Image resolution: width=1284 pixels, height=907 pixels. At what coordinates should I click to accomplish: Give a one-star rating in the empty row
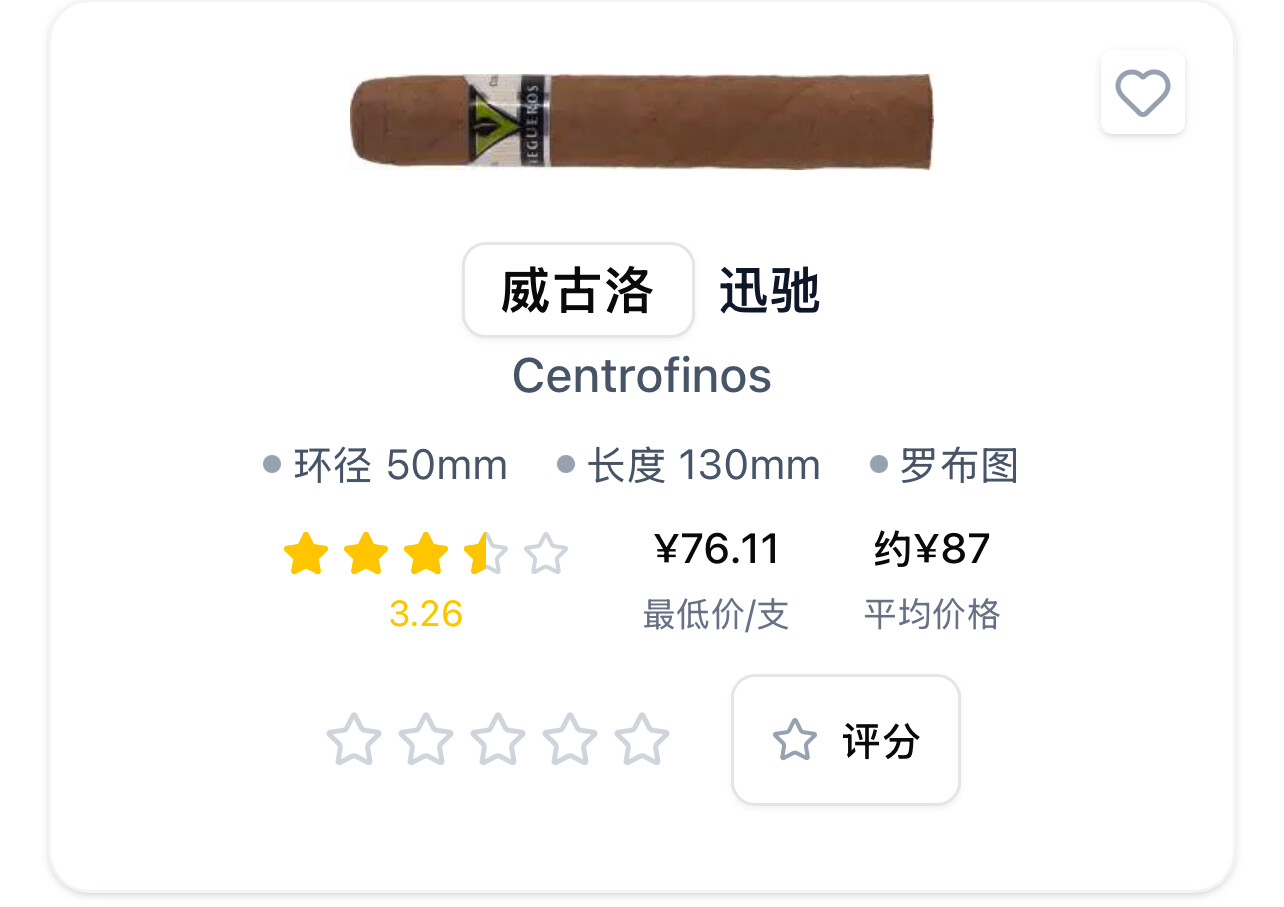coord(354,740)
